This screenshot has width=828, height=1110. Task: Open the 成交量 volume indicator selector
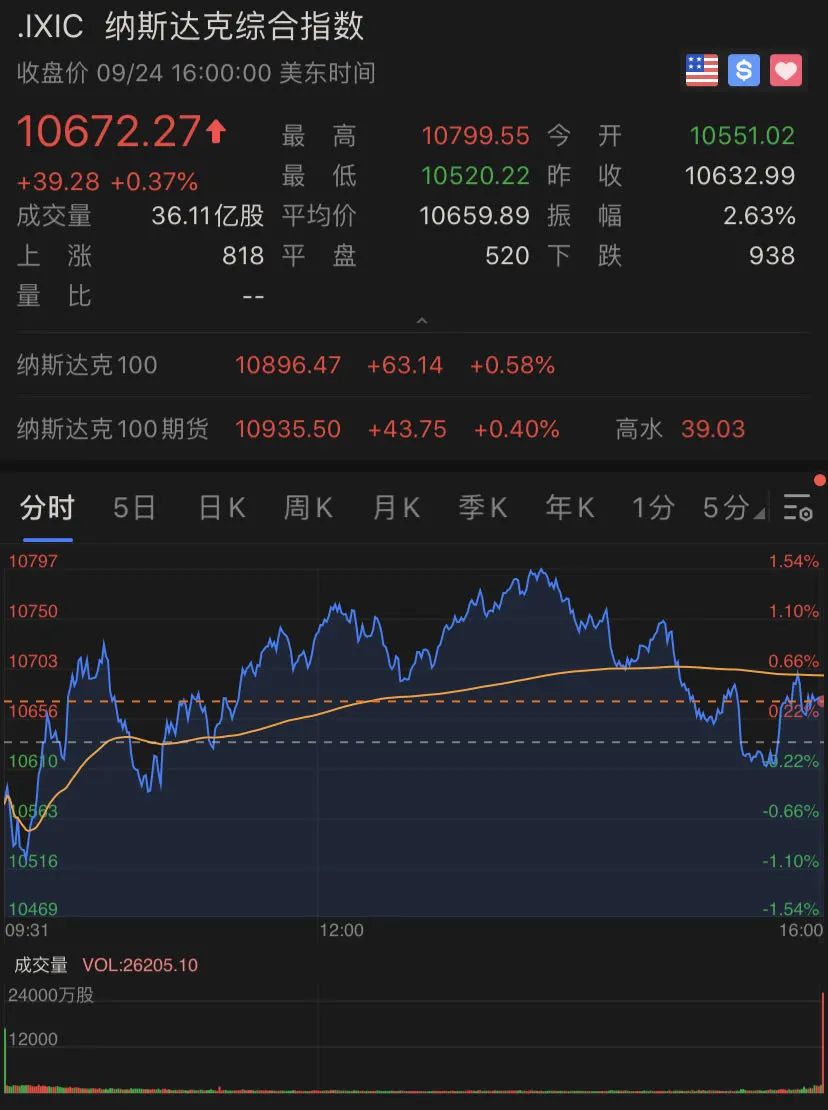tap(41, 965)
